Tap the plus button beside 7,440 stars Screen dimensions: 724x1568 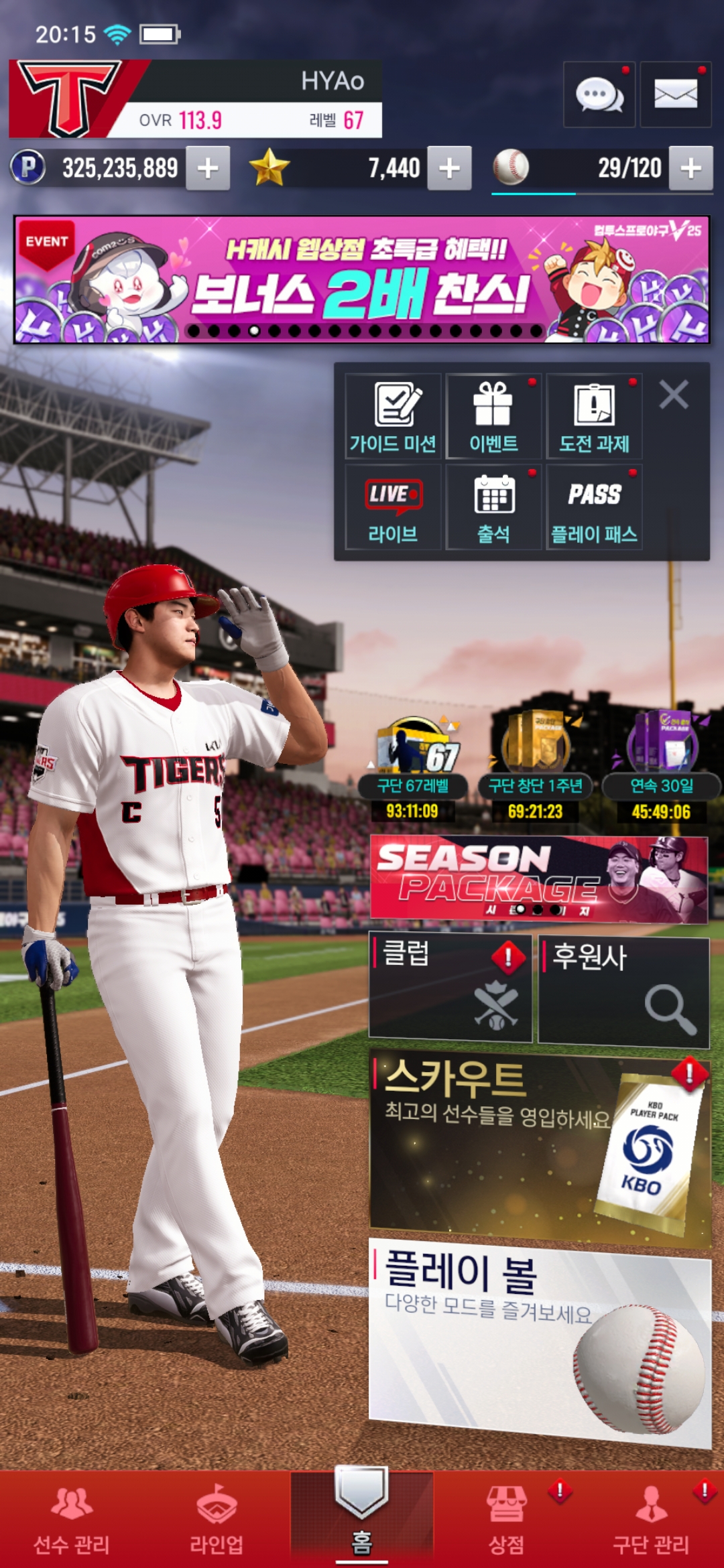tap(449, 168)
